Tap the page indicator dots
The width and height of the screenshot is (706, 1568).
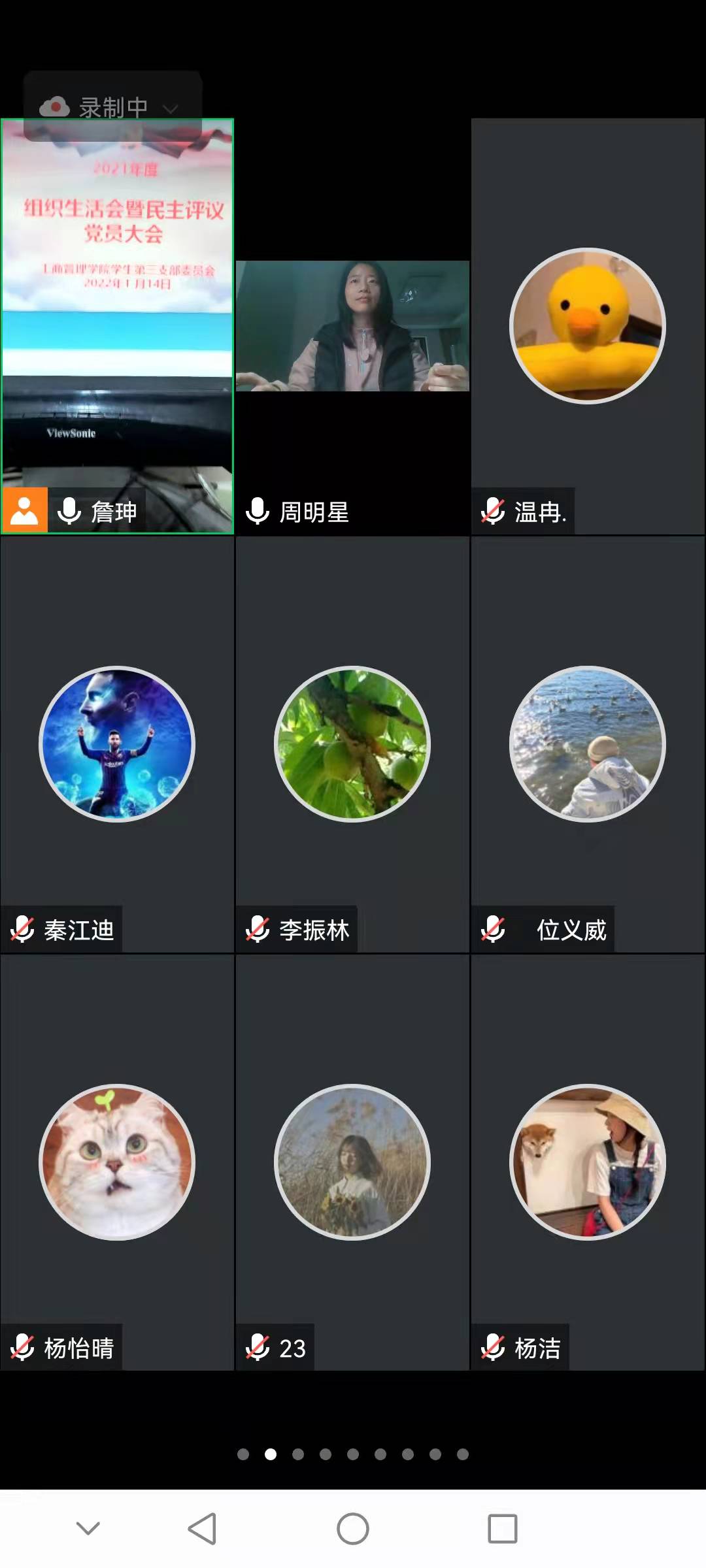point(353,1454)
